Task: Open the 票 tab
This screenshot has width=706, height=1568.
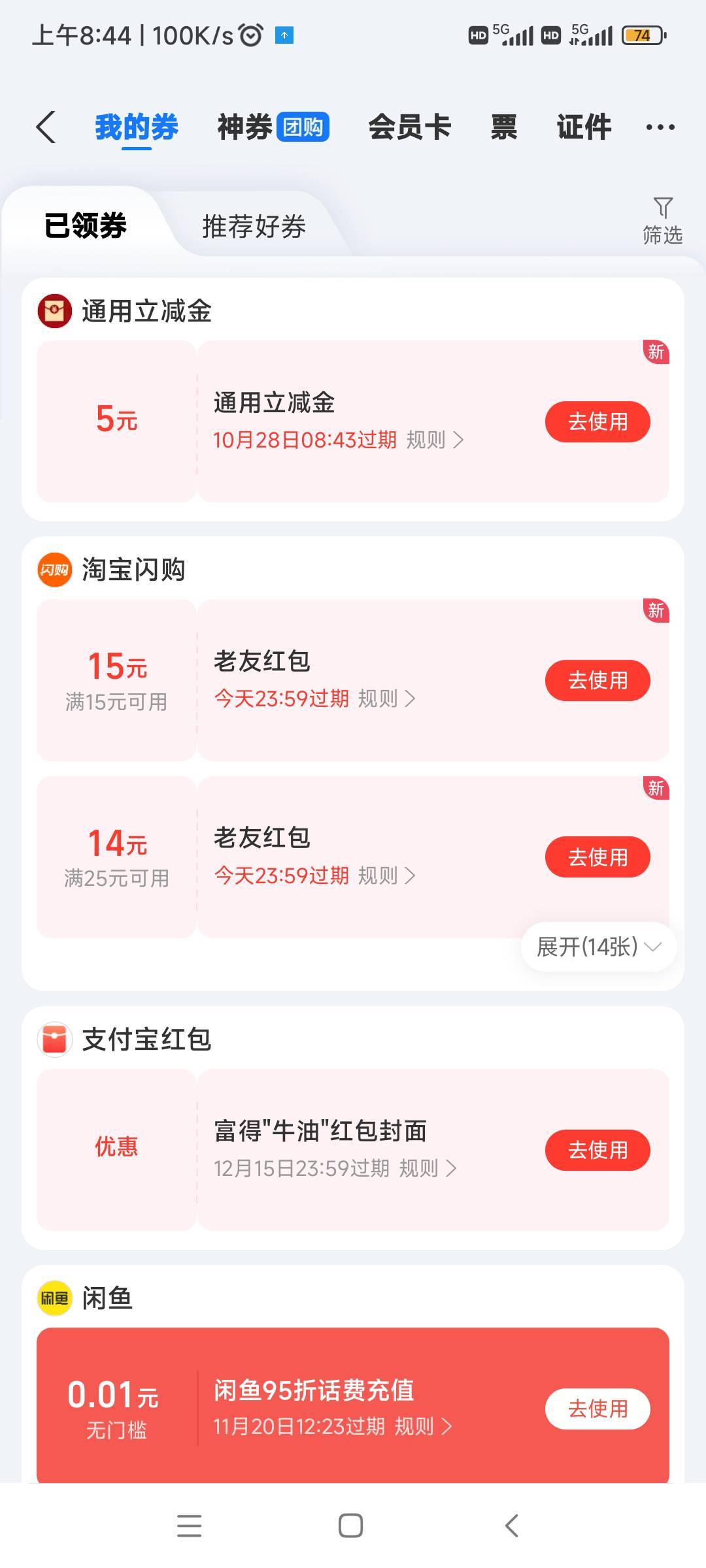Action: click(503, 127)
